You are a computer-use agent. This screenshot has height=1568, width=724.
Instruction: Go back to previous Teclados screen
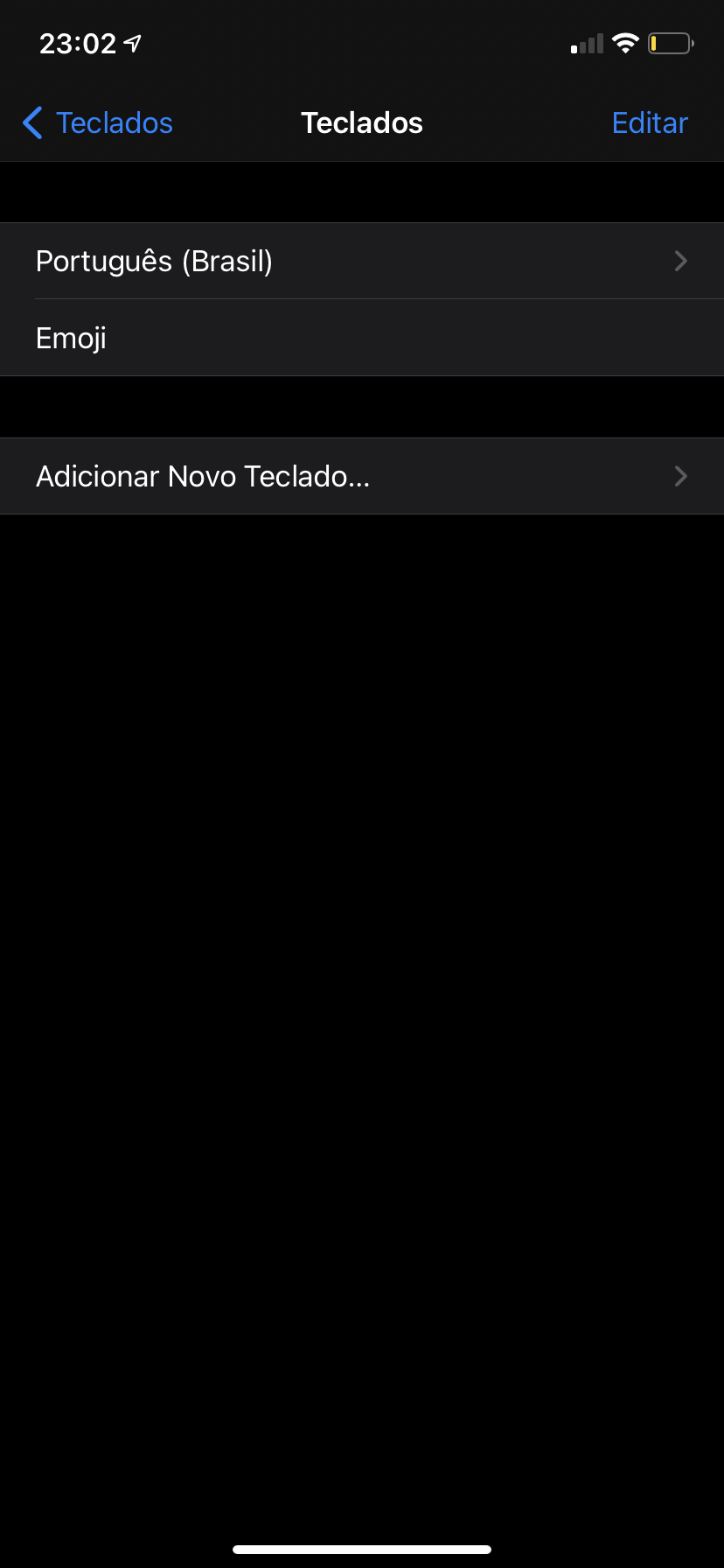point(98,123)
